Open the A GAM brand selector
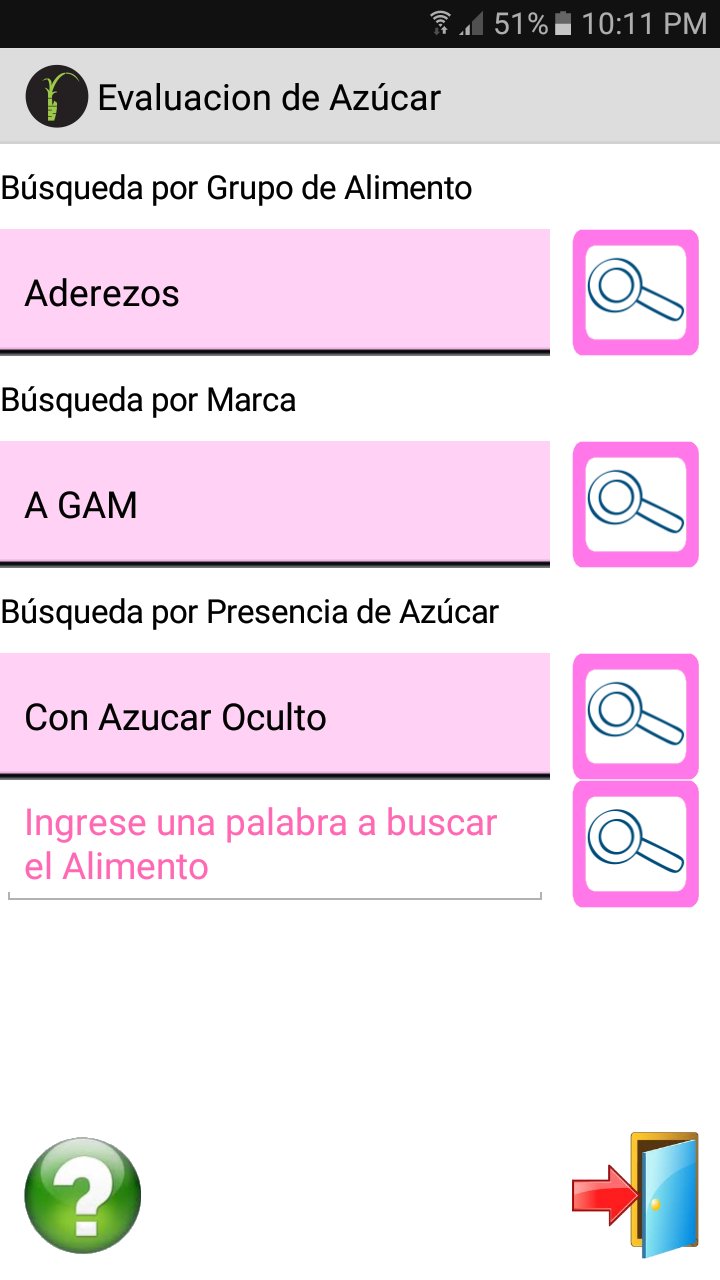The width and height of the screenshot is (720, 1280). pyautogui.click(x=275, y=503)
